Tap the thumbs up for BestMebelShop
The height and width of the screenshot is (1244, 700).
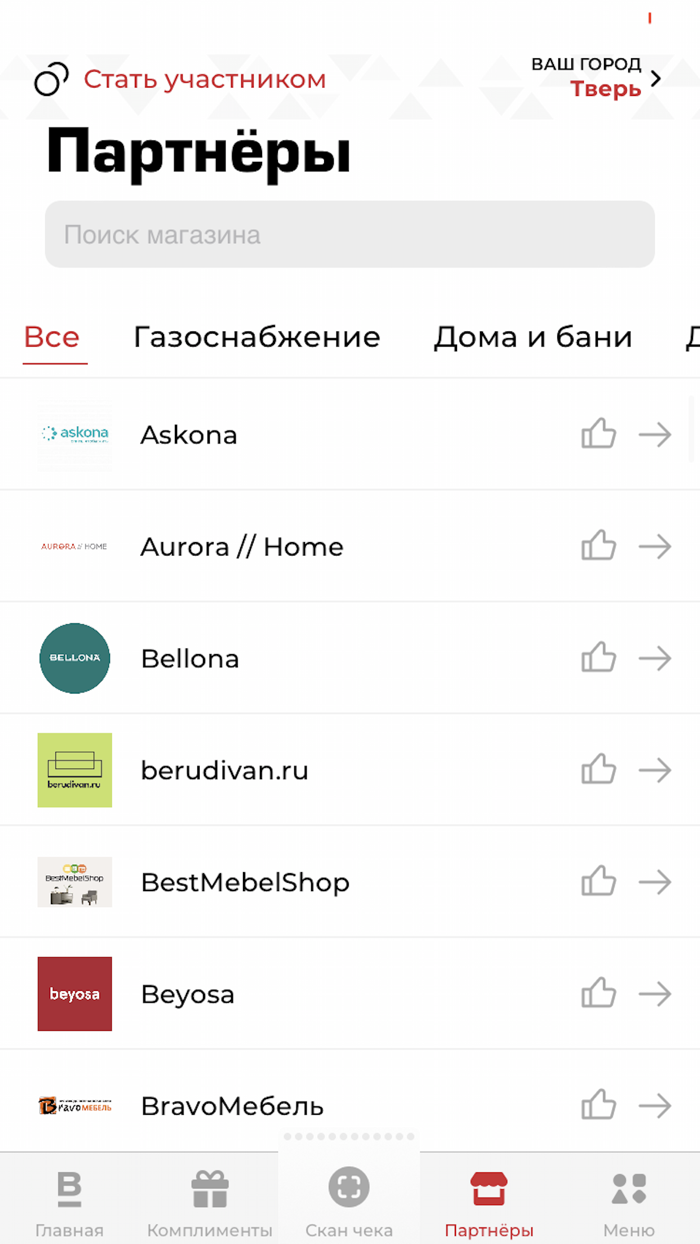click(598, 883)
